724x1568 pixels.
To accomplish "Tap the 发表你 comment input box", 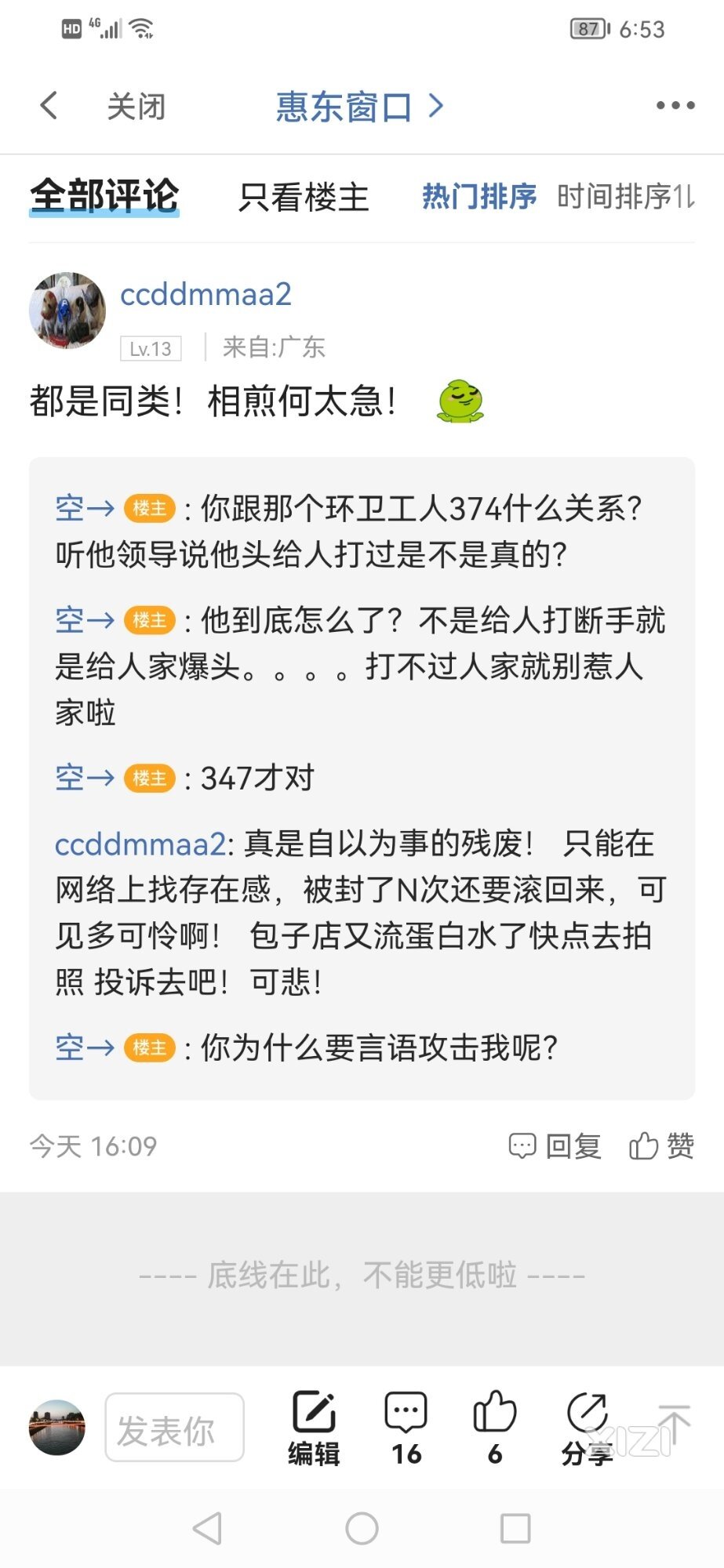I will point(174,1427).
